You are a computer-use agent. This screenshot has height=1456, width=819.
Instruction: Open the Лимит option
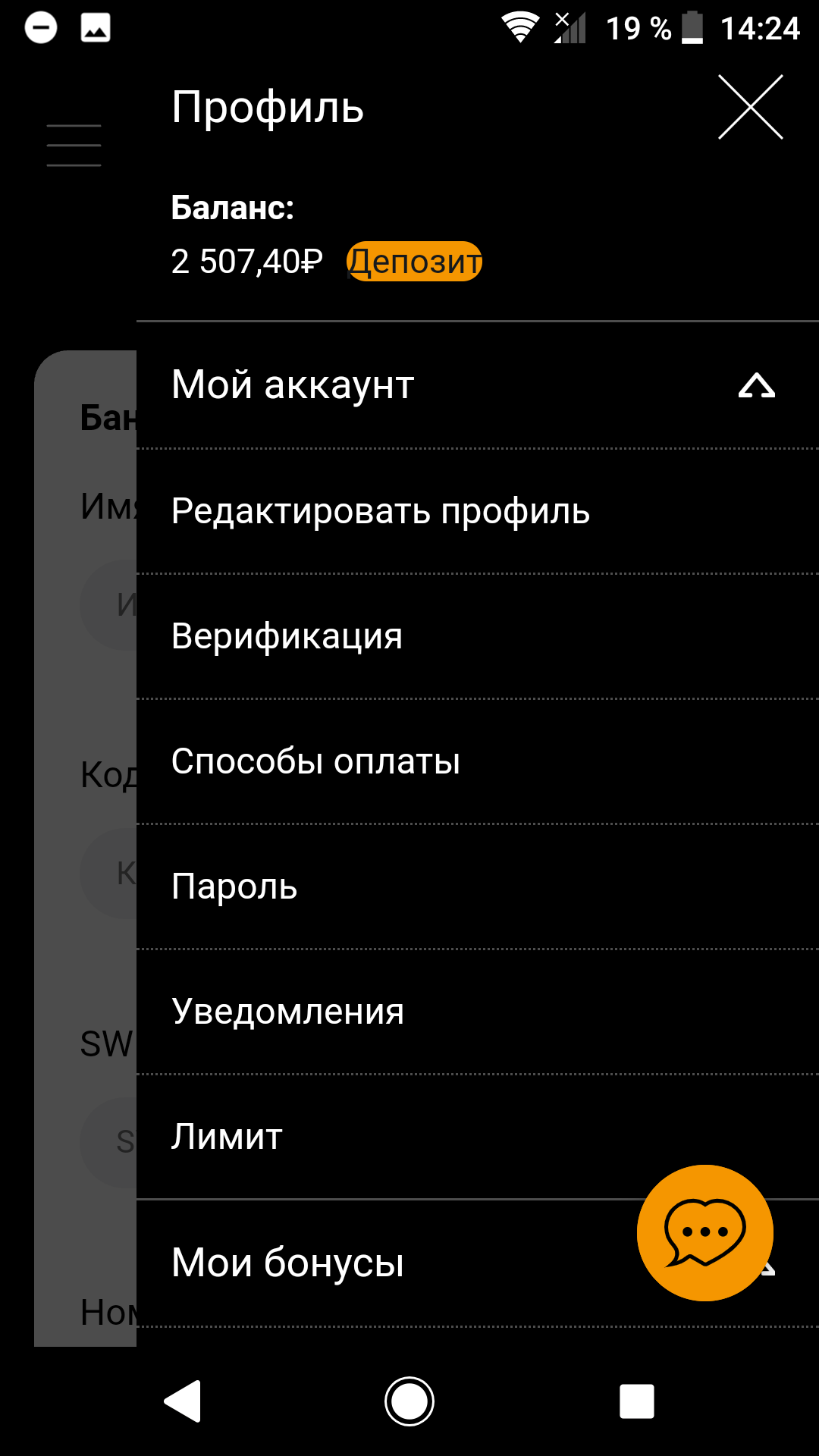point(478,1137)
